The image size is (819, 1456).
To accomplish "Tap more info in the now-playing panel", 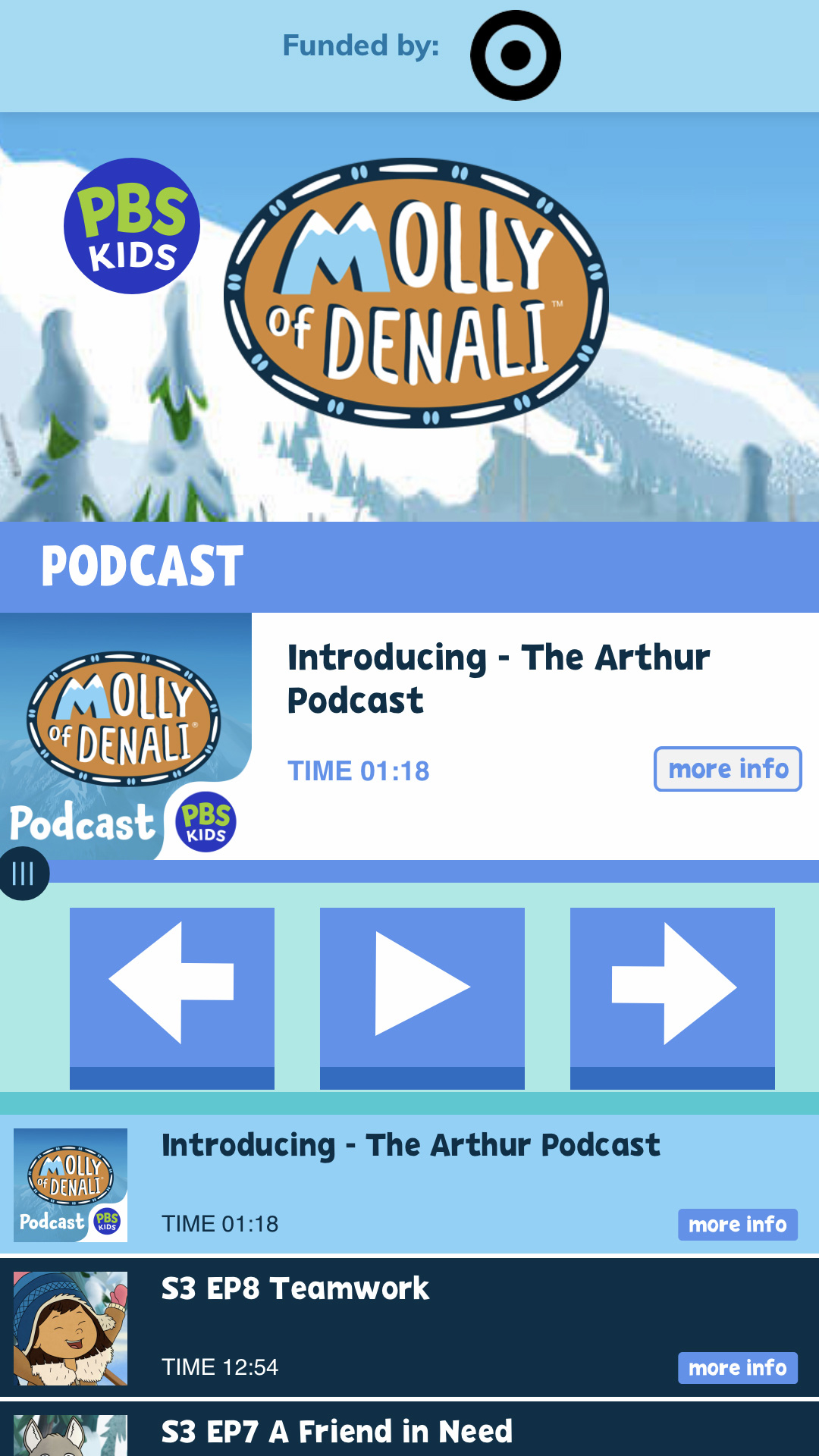I will [x=728, y=769].
